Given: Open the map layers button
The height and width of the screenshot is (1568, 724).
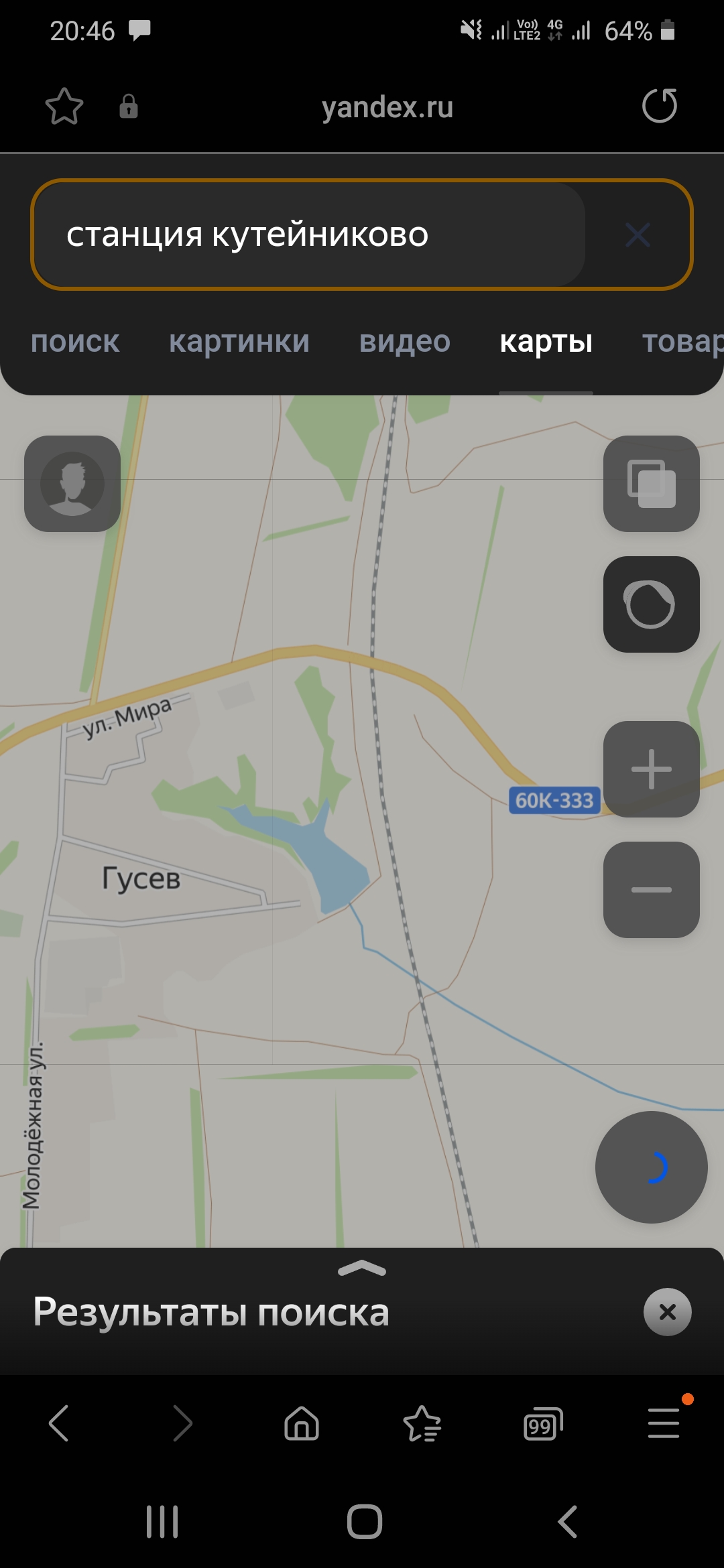Looking at the screenshot, I should pyautogui.click(x=651, y=484).
